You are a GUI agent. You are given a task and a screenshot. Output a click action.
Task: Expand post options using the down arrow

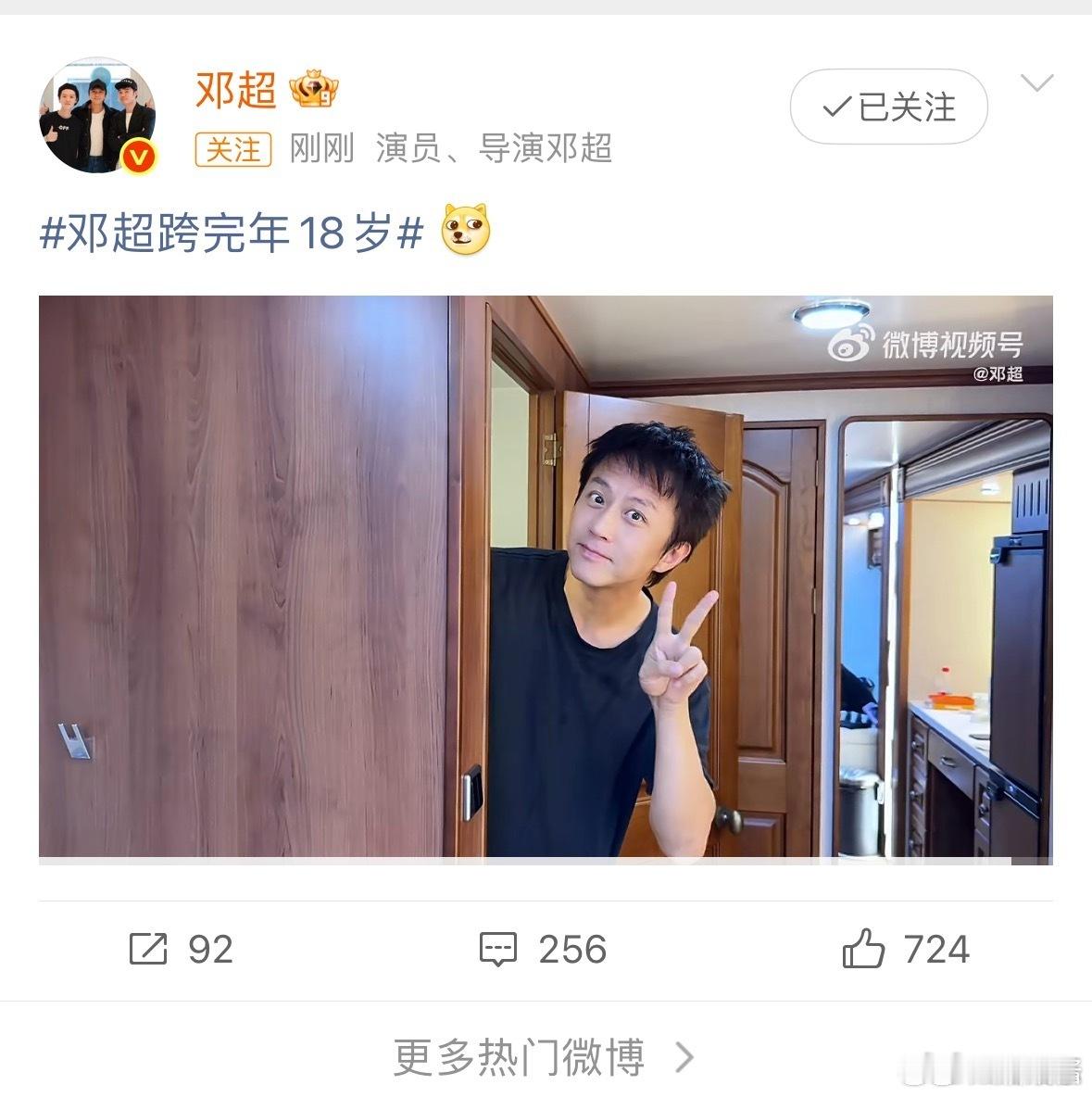pos(1039,83)
